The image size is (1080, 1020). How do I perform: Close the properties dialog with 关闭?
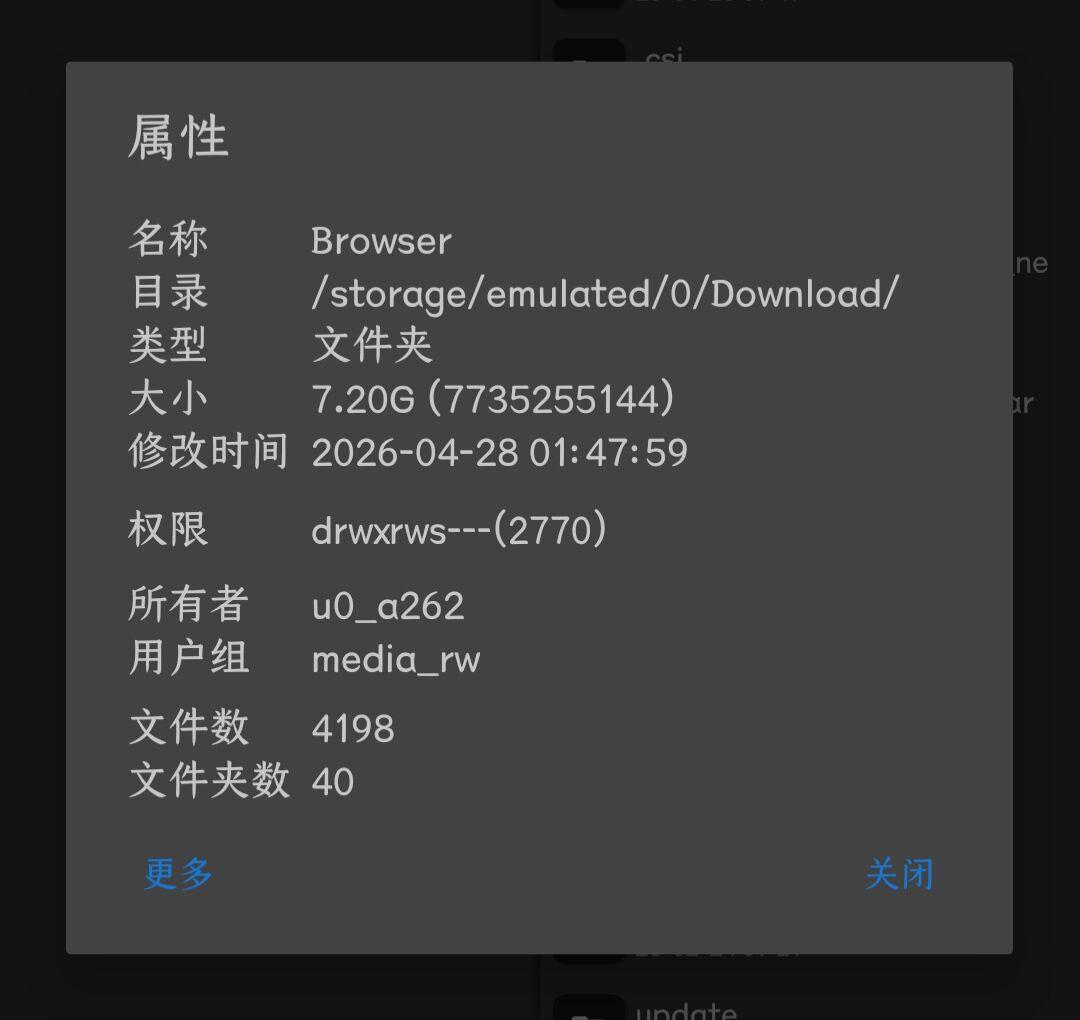(899, 874)
